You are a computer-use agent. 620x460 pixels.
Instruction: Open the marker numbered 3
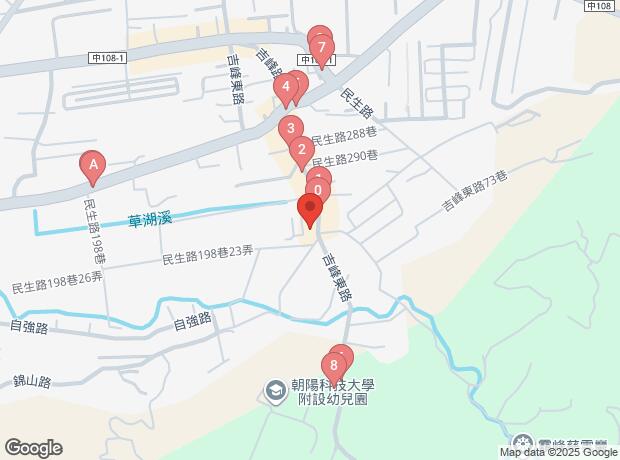point(290,128)
